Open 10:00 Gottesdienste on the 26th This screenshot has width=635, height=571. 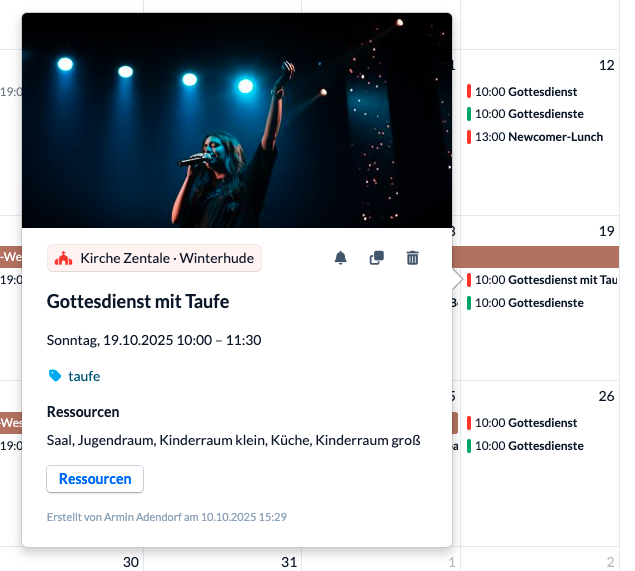click(x=540, y=446)
